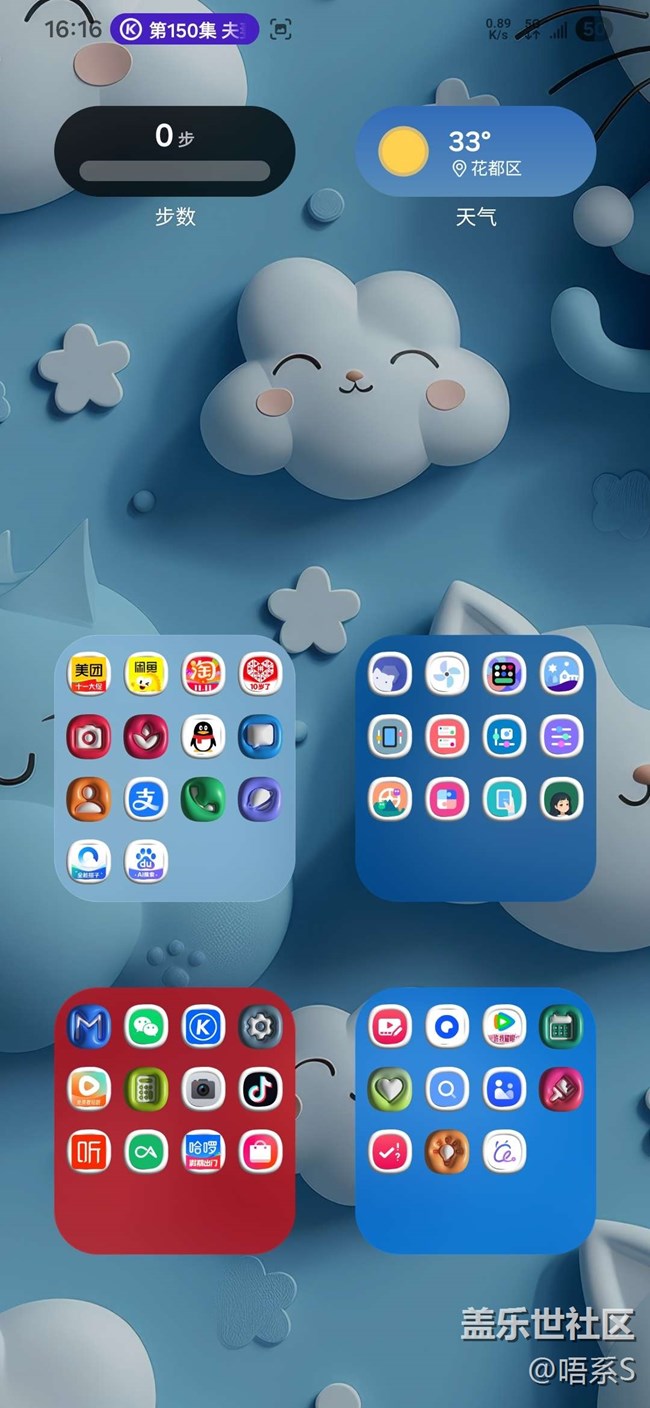
Task: Open the Kugou music app
Action: point(203,1027)
